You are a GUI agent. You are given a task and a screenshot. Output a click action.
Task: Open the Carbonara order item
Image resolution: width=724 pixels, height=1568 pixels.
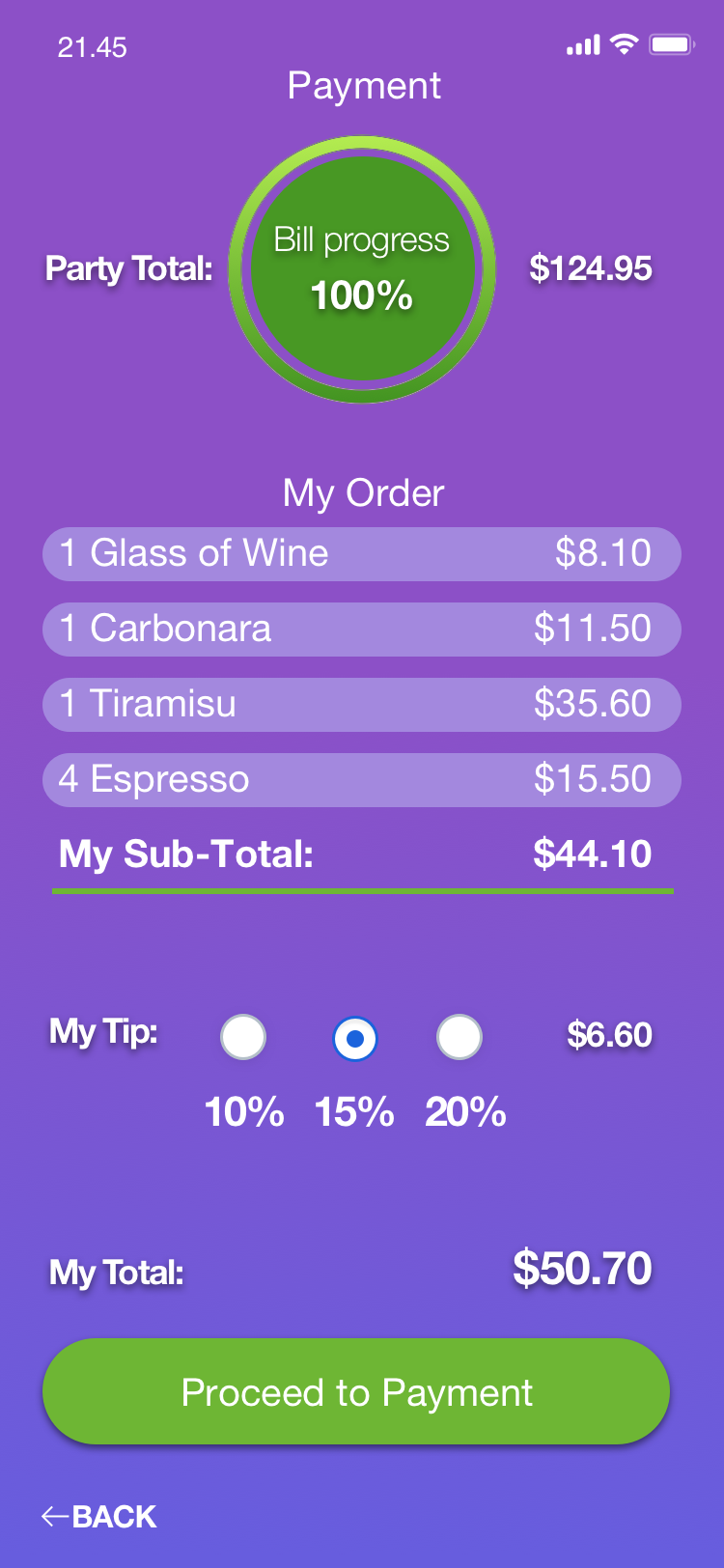point(361,630)
